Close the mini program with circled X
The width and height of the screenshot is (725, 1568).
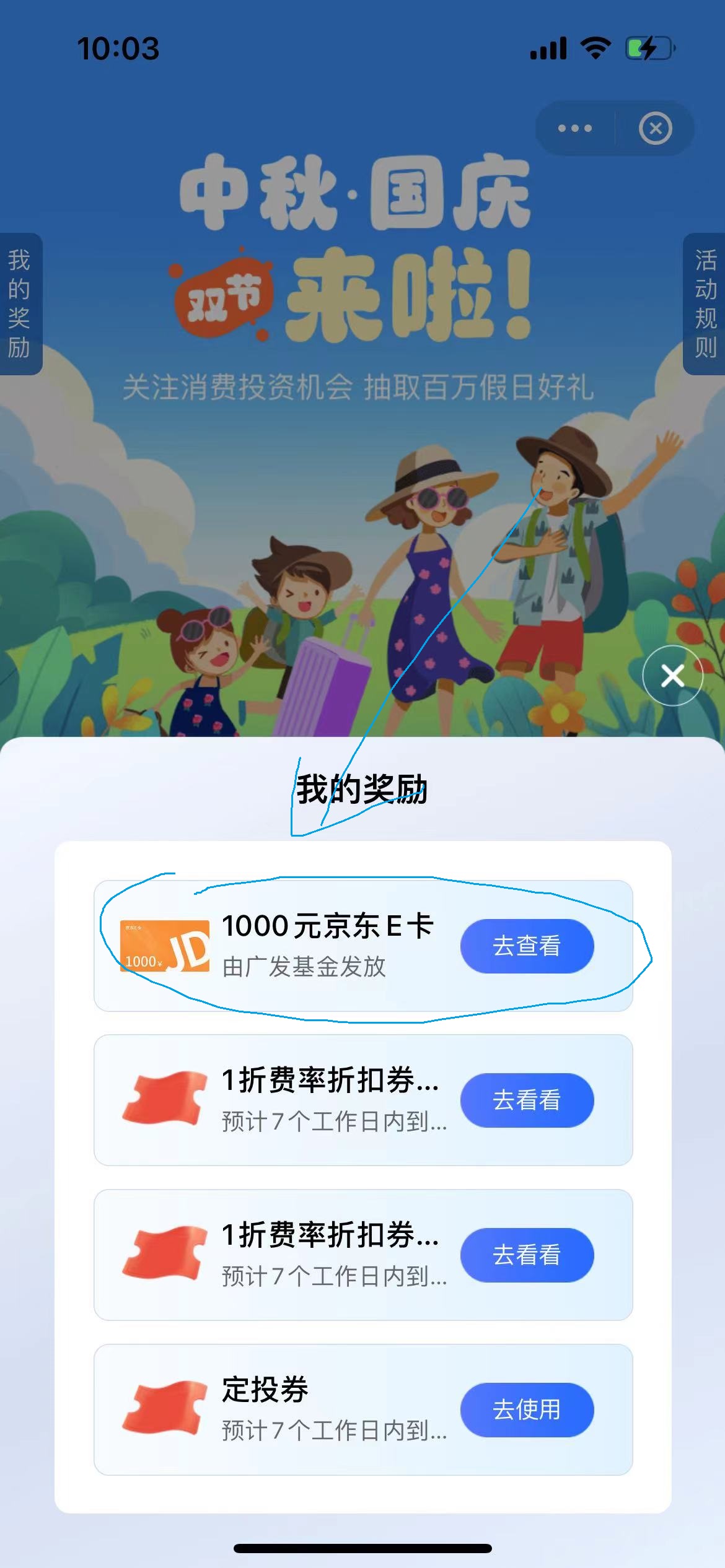(655, 128)
